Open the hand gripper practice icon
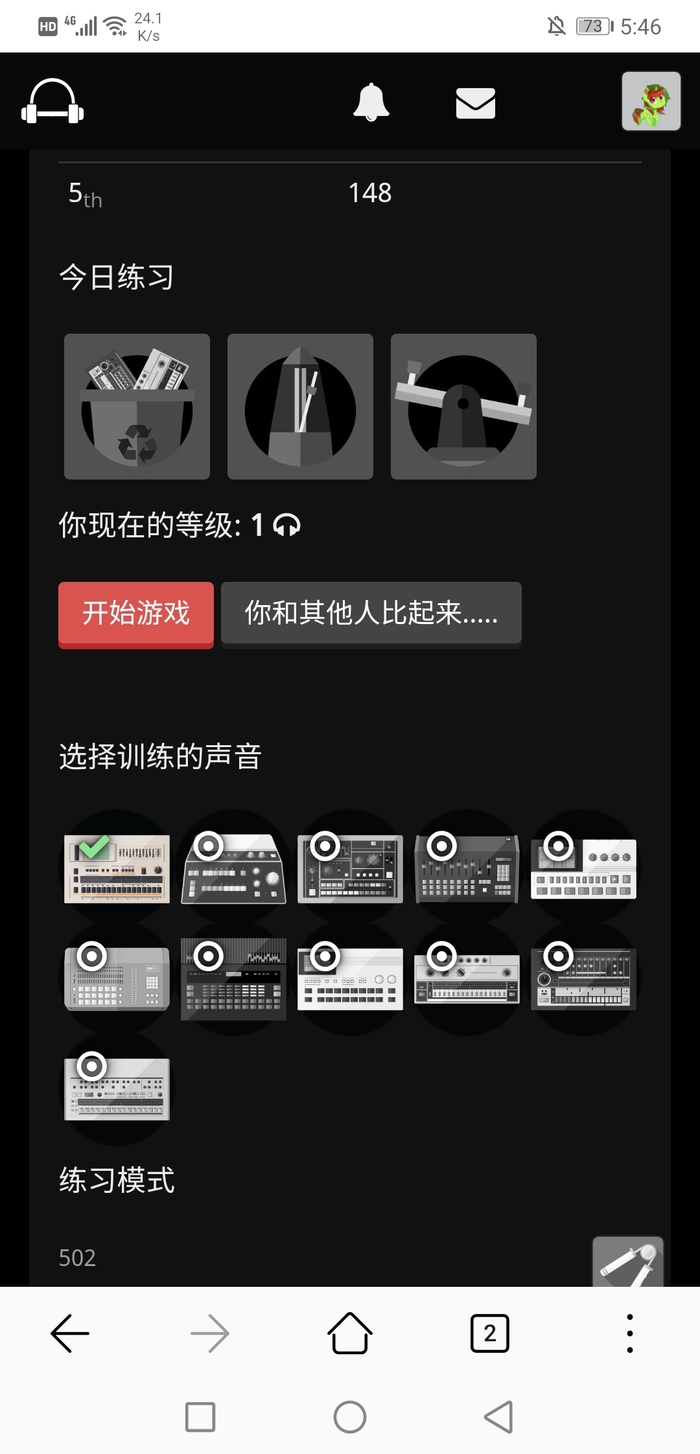This screenshot has height=1454, width=700. pos(628,1262)
